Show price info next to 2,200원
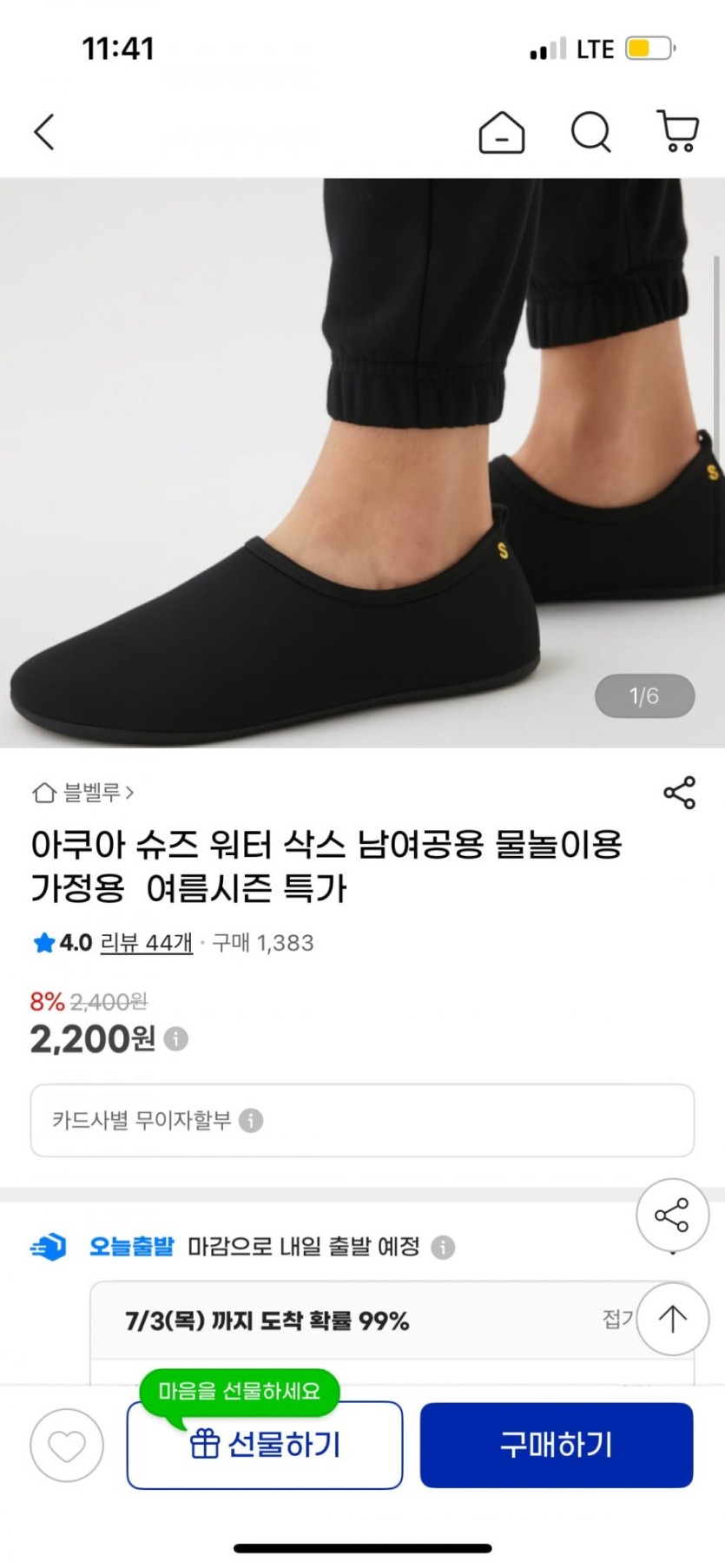725x1568 pixels. (x=176, y=1038)
